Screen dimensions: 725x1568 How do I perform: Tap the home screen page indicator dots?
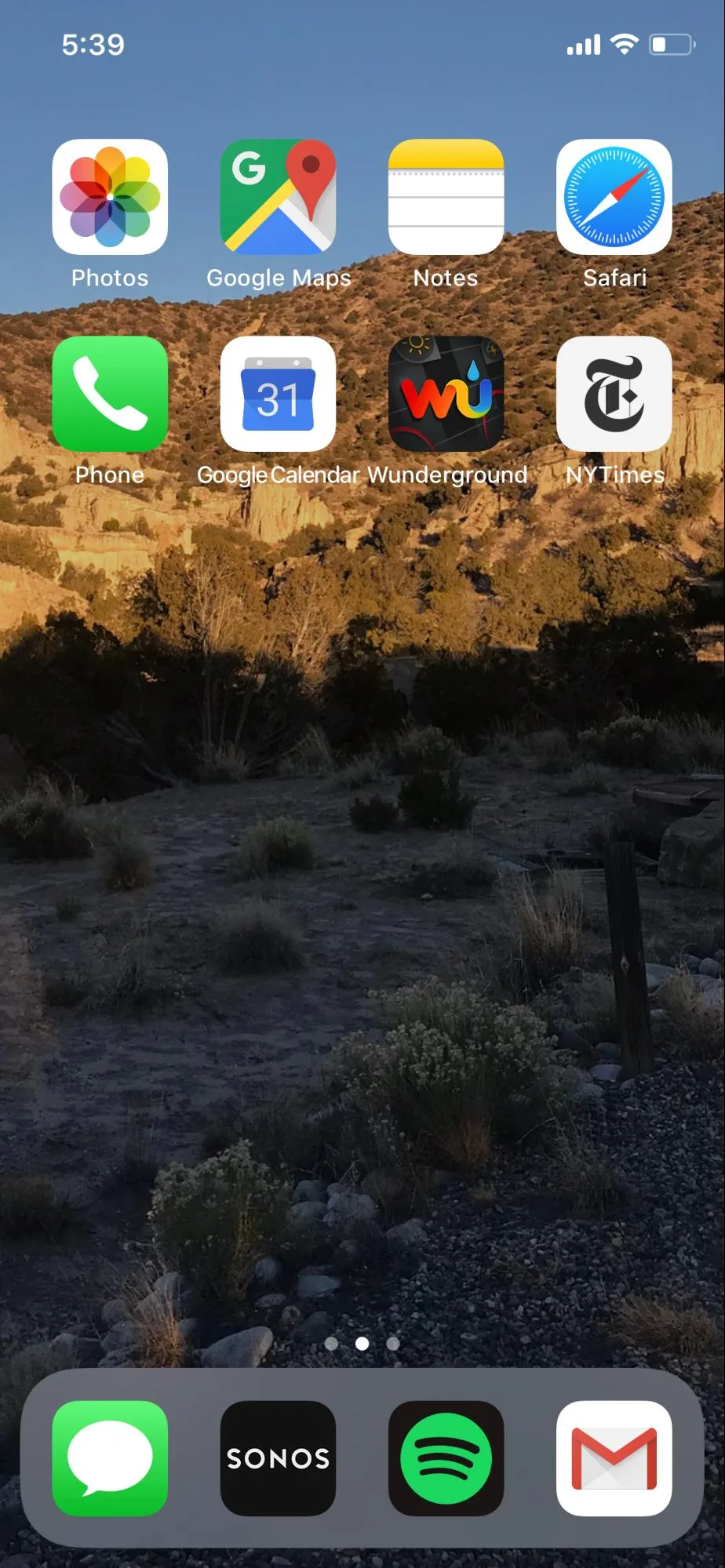pos(362,1344)
